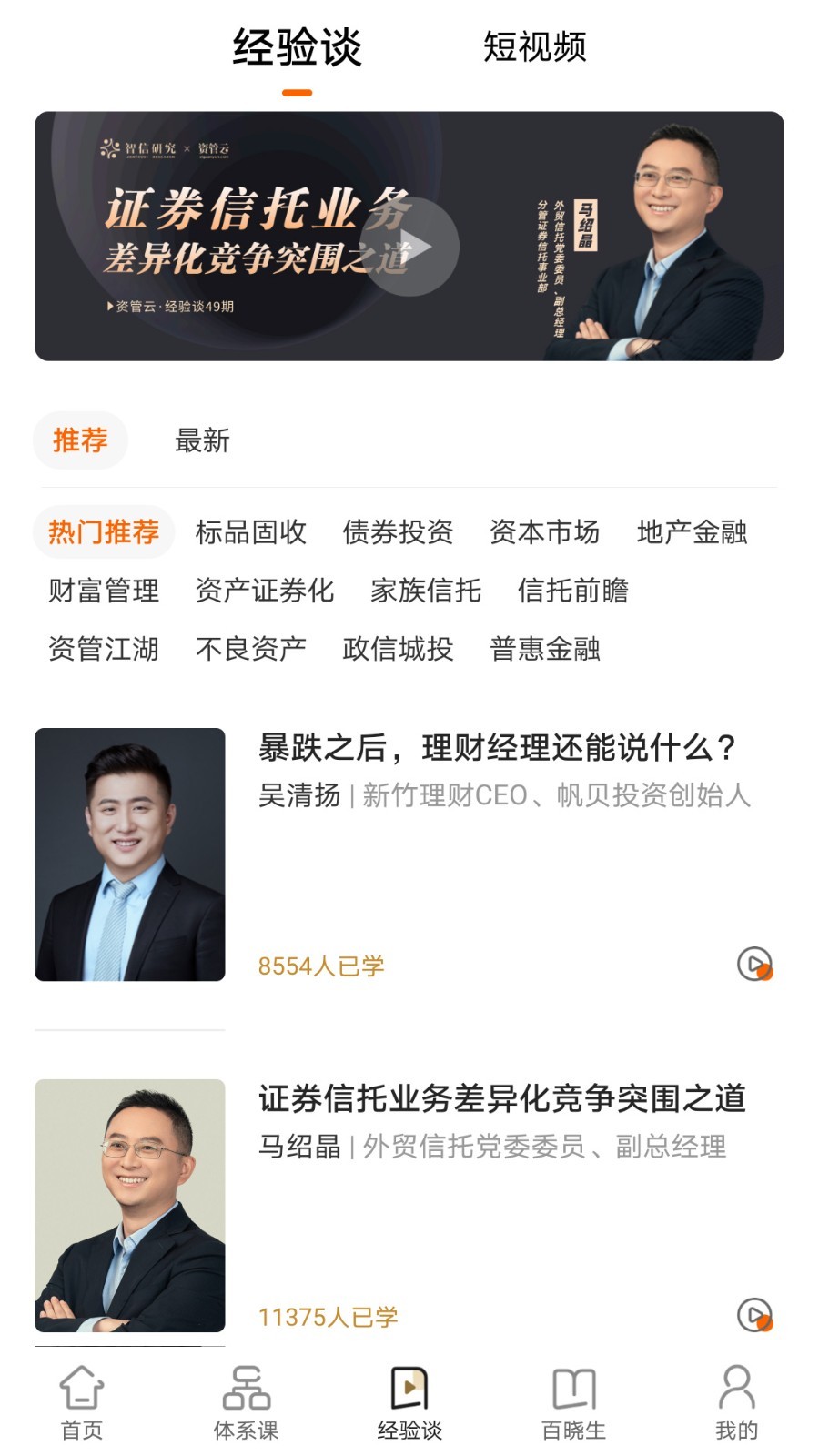Filter by 标品固收 category
This screenshot has width=819, height=1456.
point(251,532)
